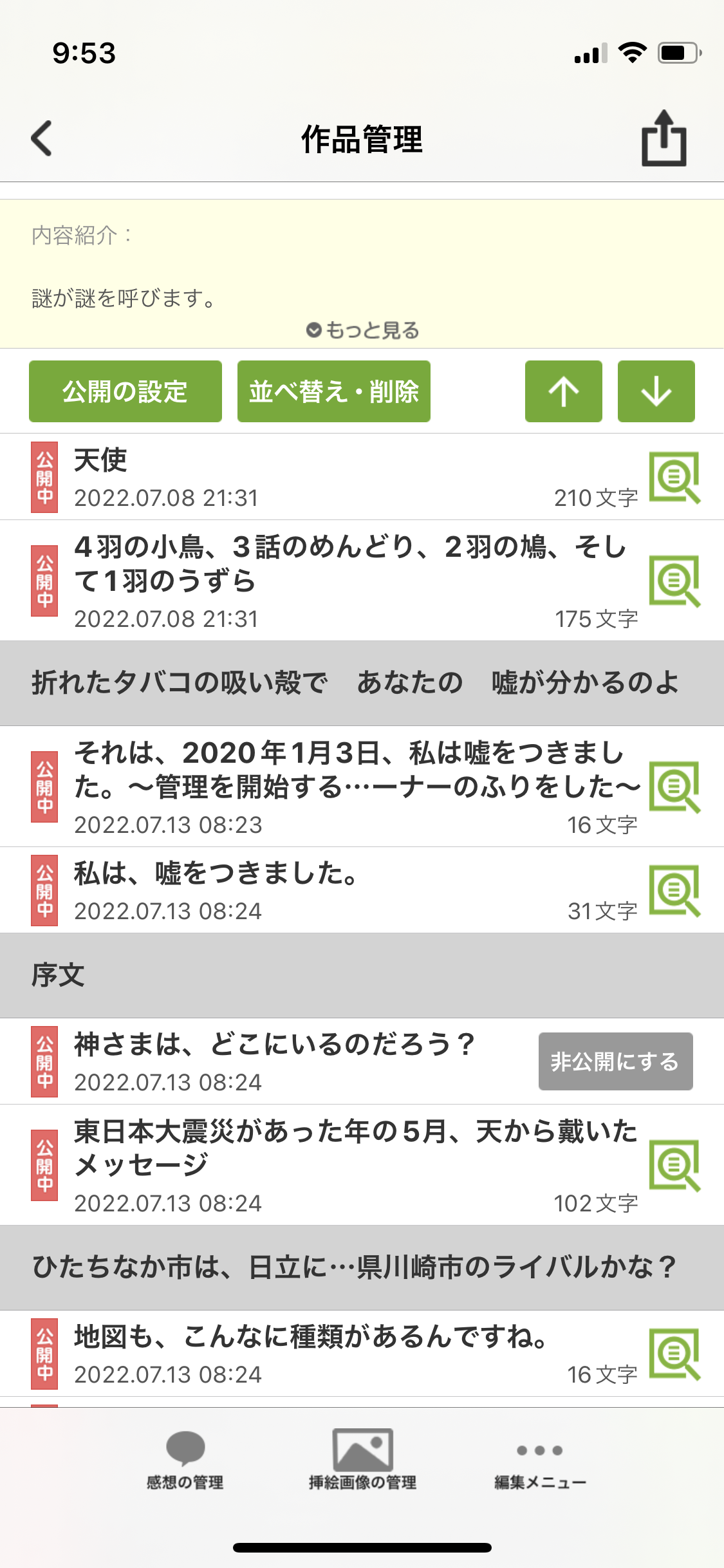Open 公開の設定 settings

click(x=125, y=391)
